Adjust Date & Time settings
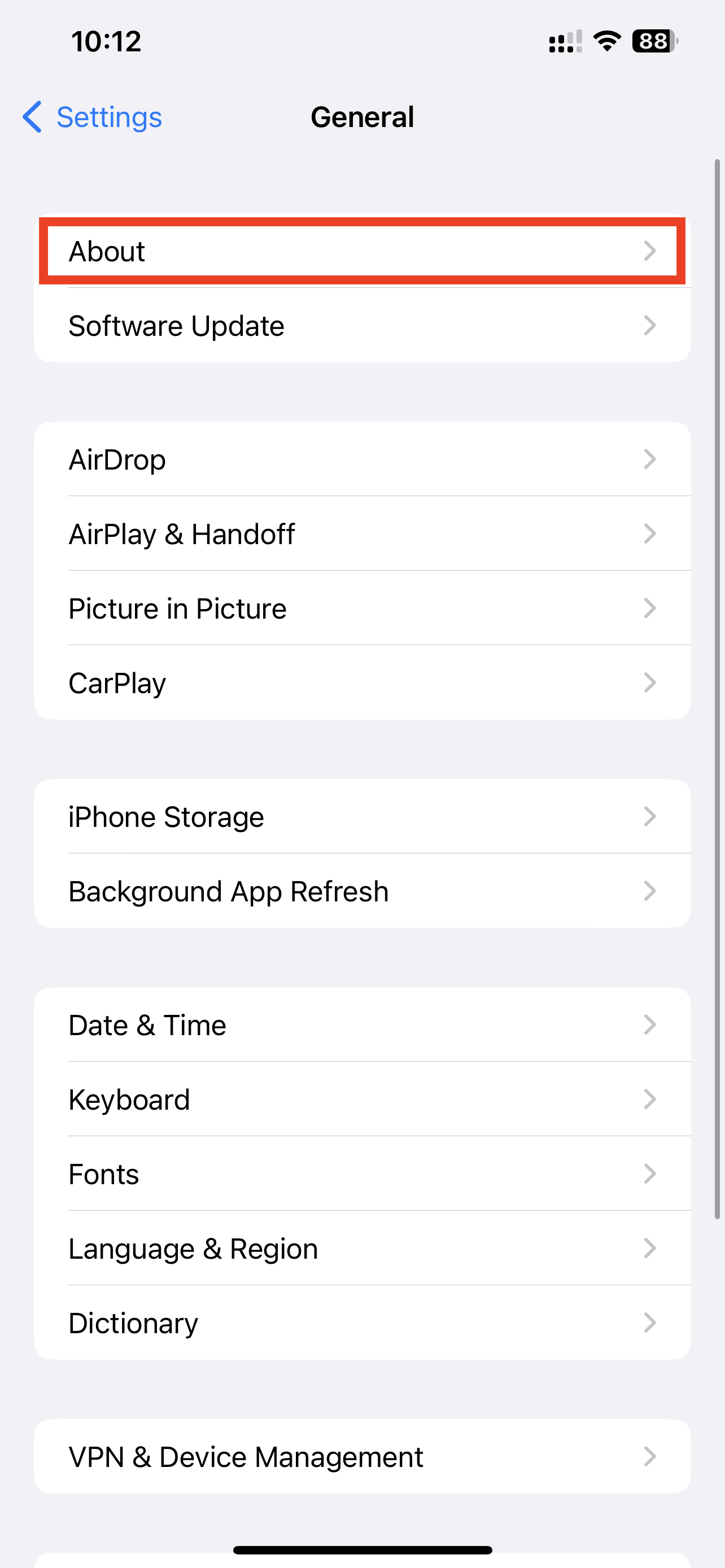The width and height of the screenshot is (725, 1568). pyautogui.click(x=362, y=1025)
